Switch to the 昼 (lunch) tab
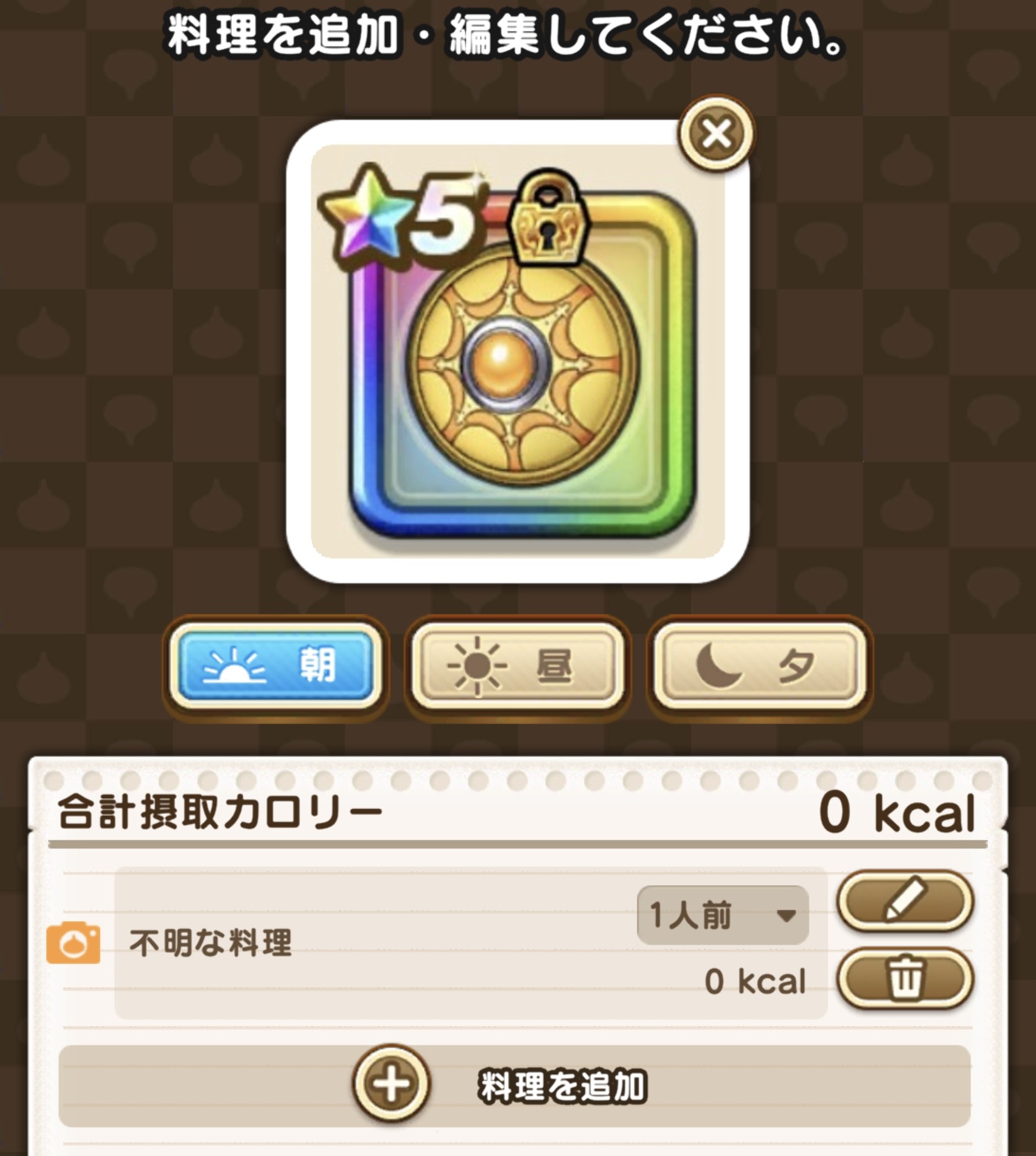This screenshot has height=1156, width=1036. pos(517,666)
